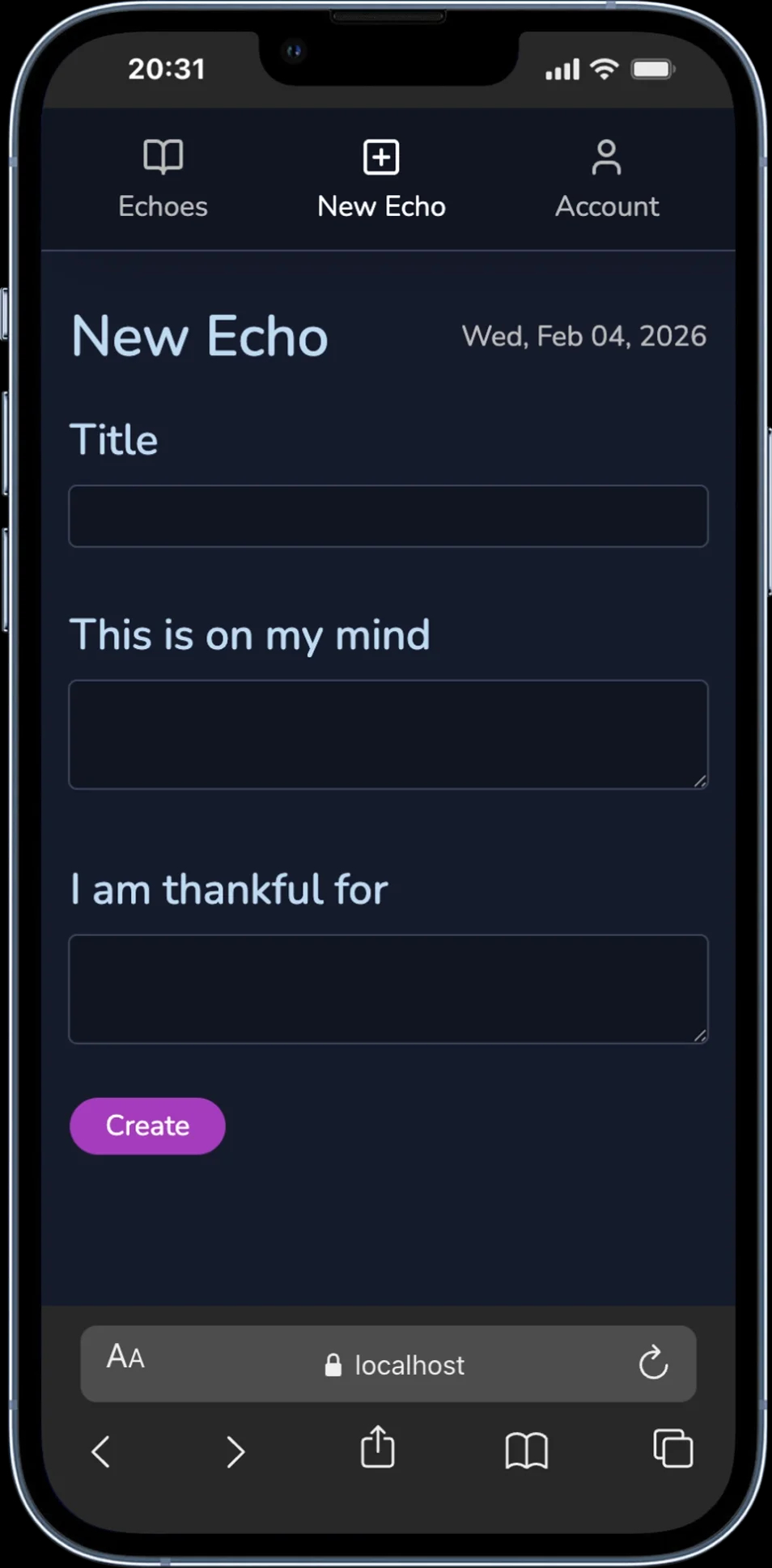Tap the 'This is on my mind' textarea
Screen dimensions: 772x1568
[388, 735]
